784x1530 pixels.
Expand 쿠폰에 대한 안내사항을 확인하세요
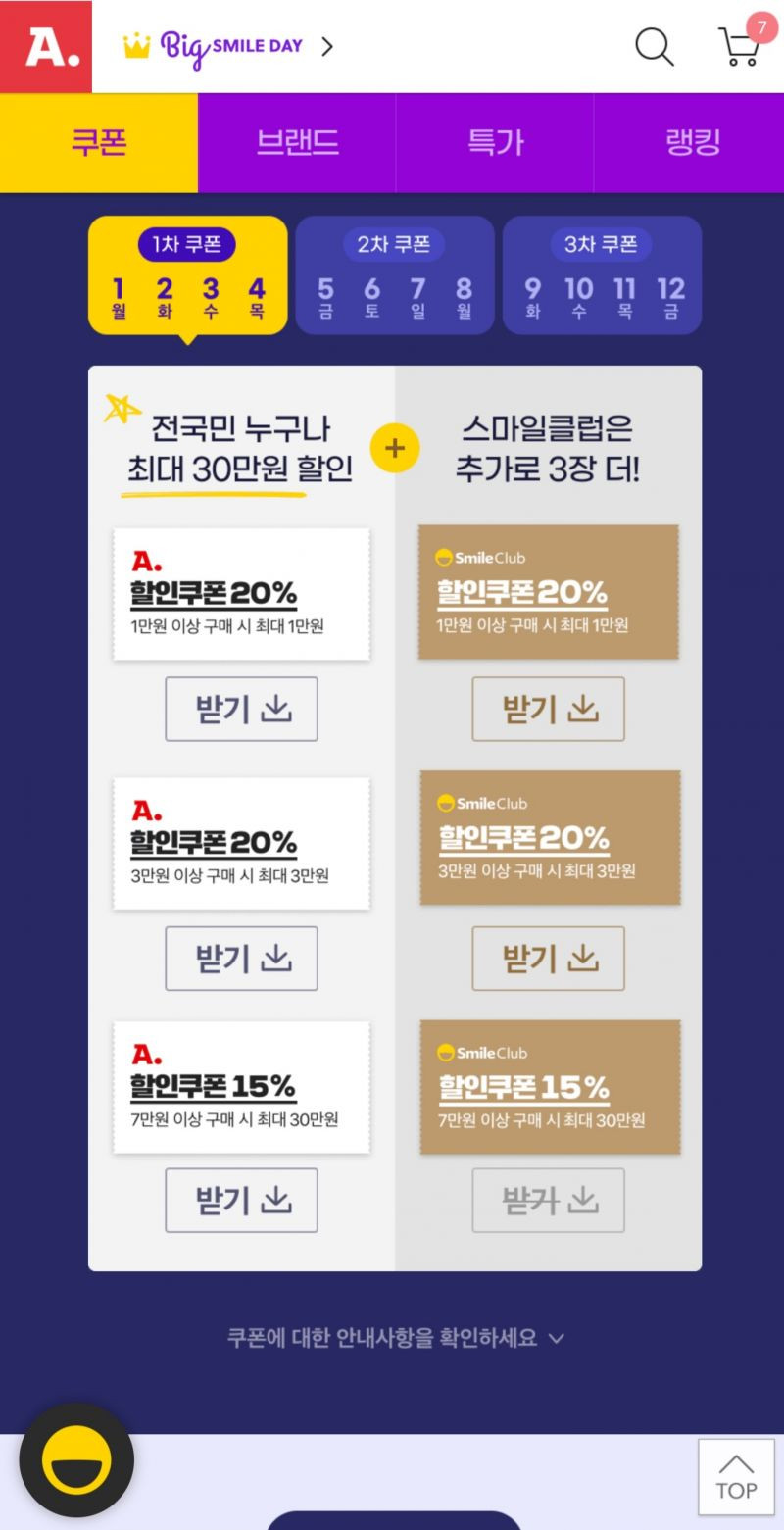point(396,1338)
